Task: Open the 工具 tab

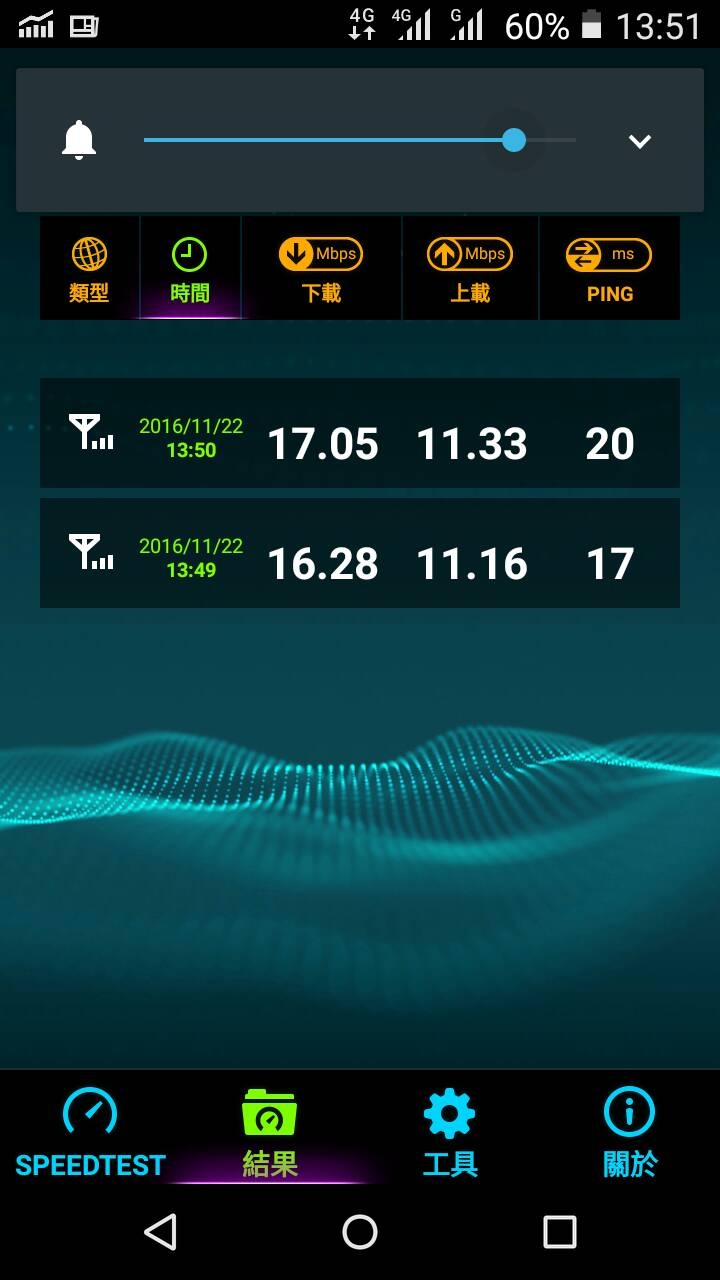Action: coord(450,1130)
